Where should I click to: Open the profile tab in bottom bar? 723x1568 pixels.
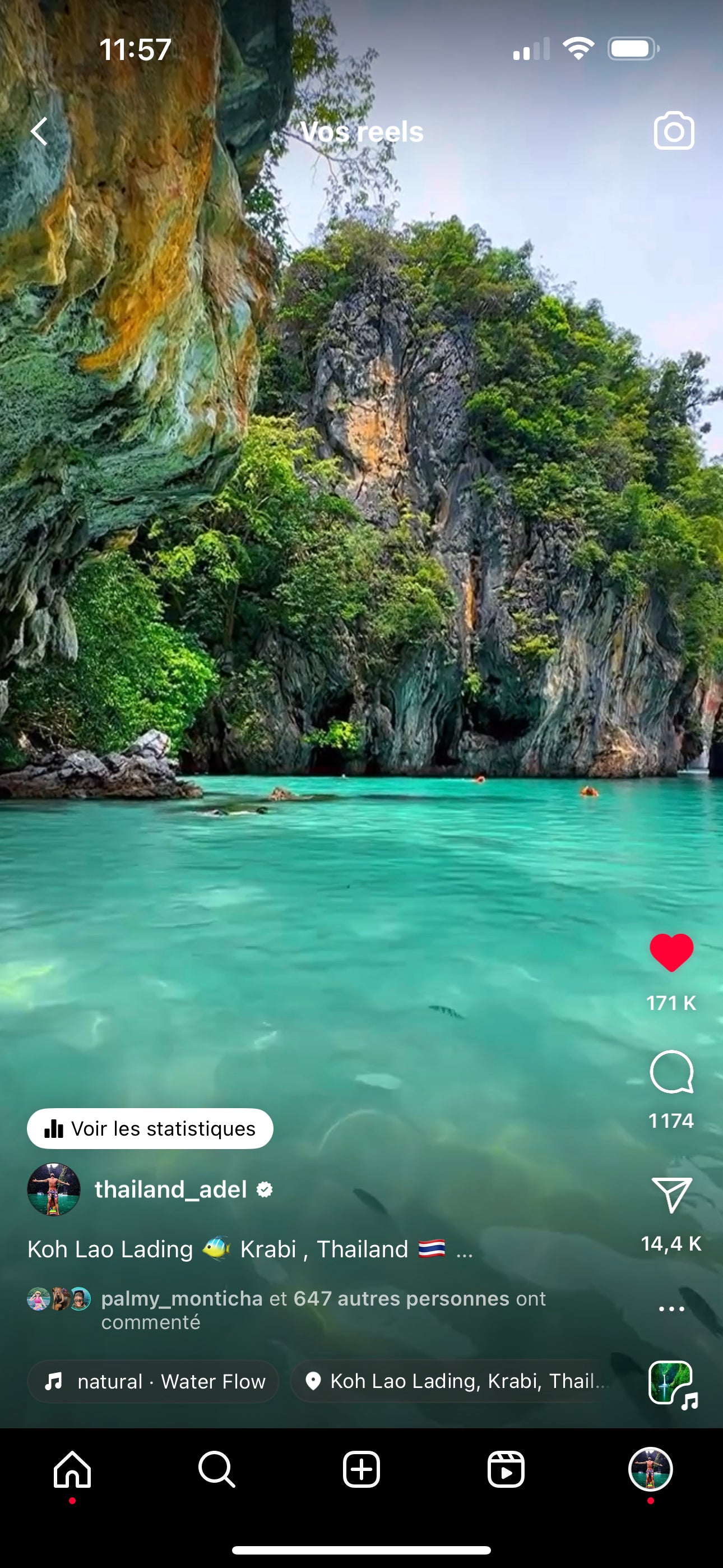tap(650, 1469)
